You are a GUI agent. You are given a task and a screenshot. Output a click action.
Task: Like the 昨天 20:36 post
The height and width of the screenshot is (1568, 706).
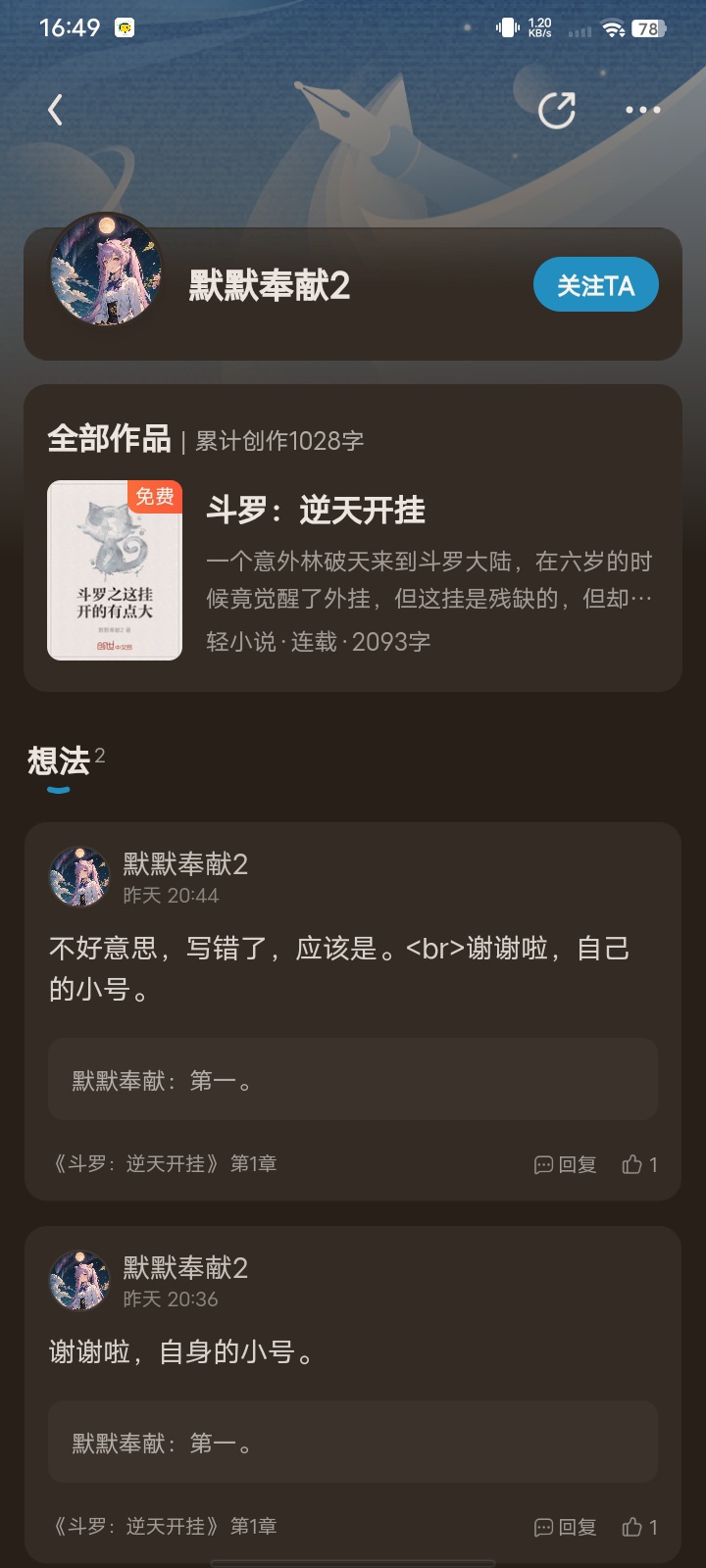(639, 1527)
